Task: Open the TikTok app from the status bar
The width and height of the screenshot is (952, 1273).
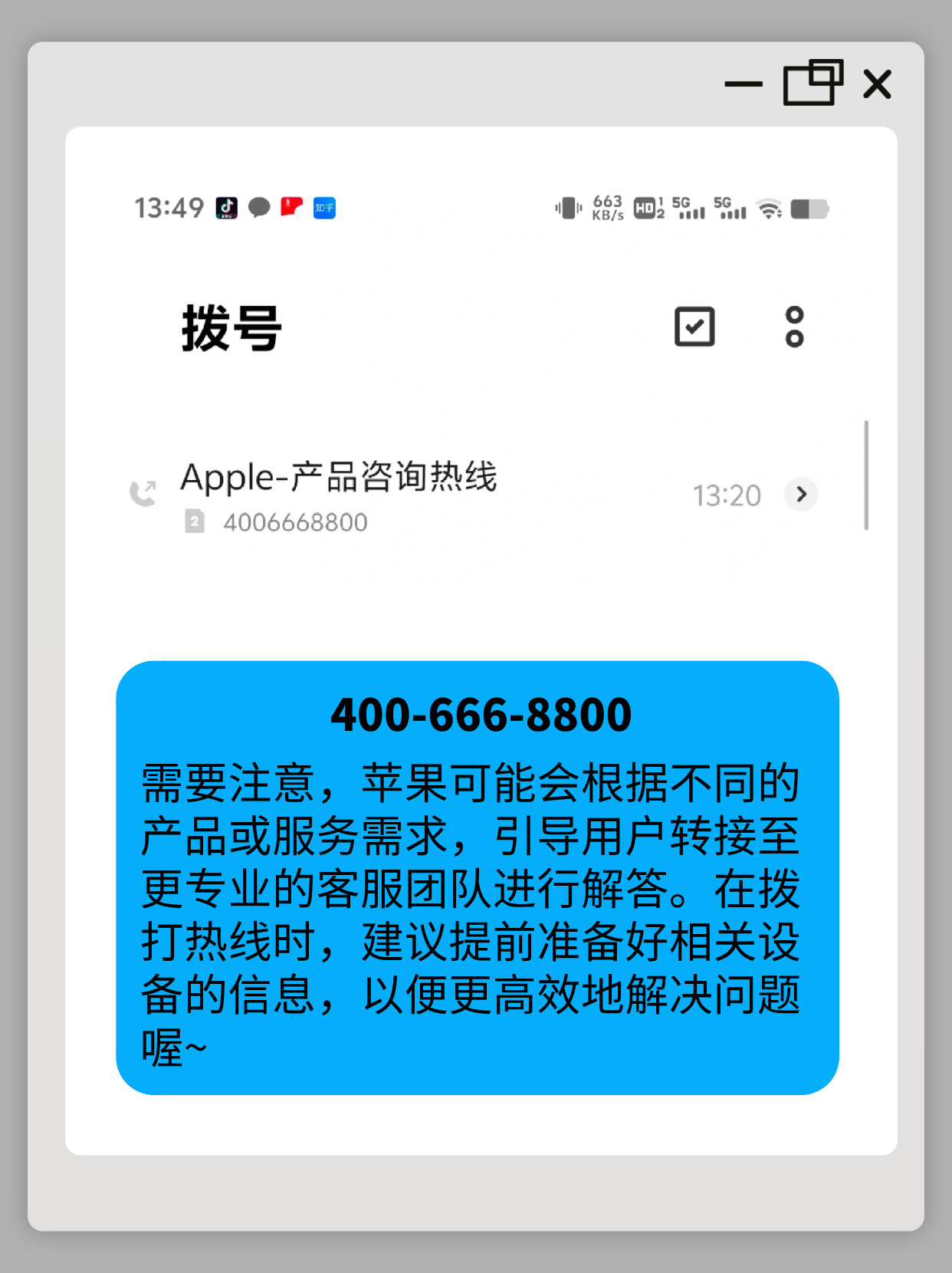Action: tap(226, 208)
